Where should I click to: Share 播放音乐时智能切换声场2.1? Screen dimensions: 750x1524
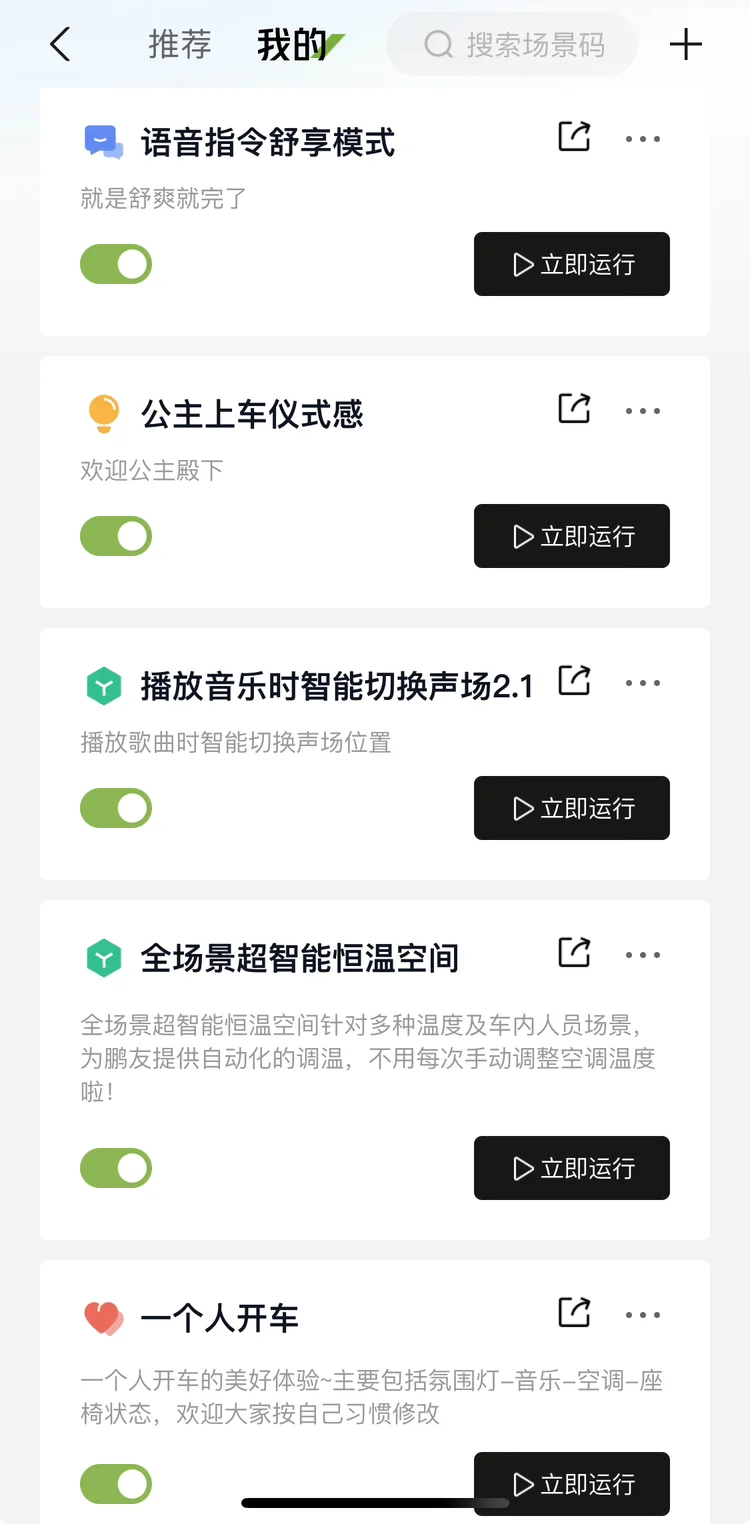click(574, 681)
